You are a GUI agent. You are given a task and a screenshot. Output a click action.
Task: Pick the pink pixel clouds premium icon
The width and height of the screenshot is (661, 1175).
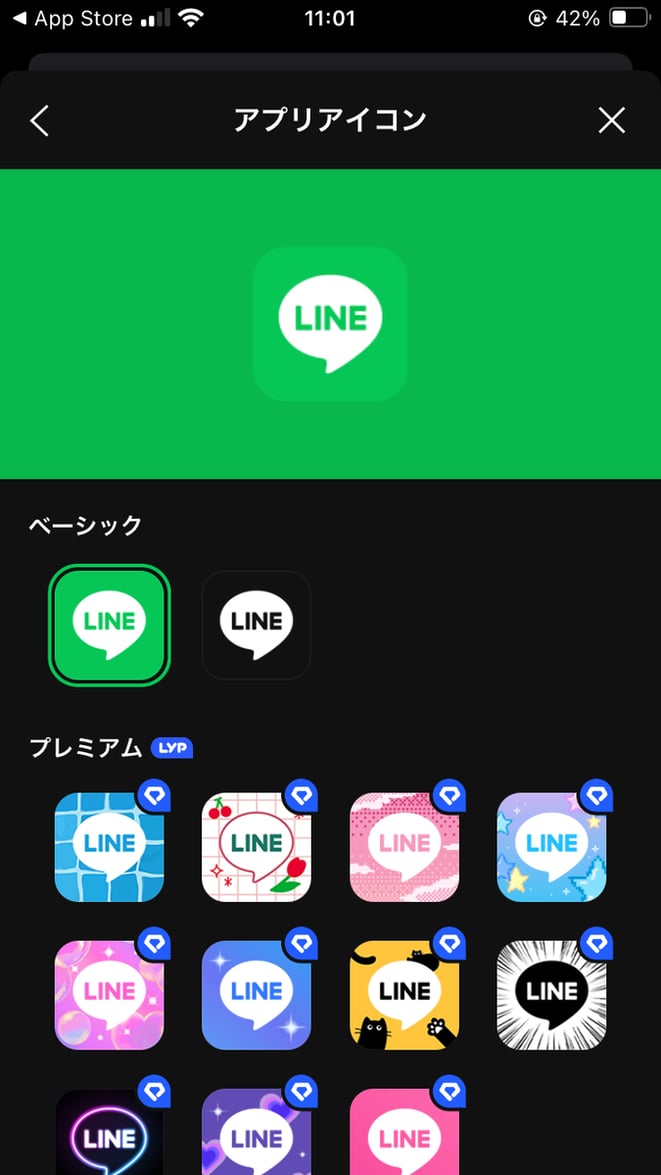(x=405, y=847)
